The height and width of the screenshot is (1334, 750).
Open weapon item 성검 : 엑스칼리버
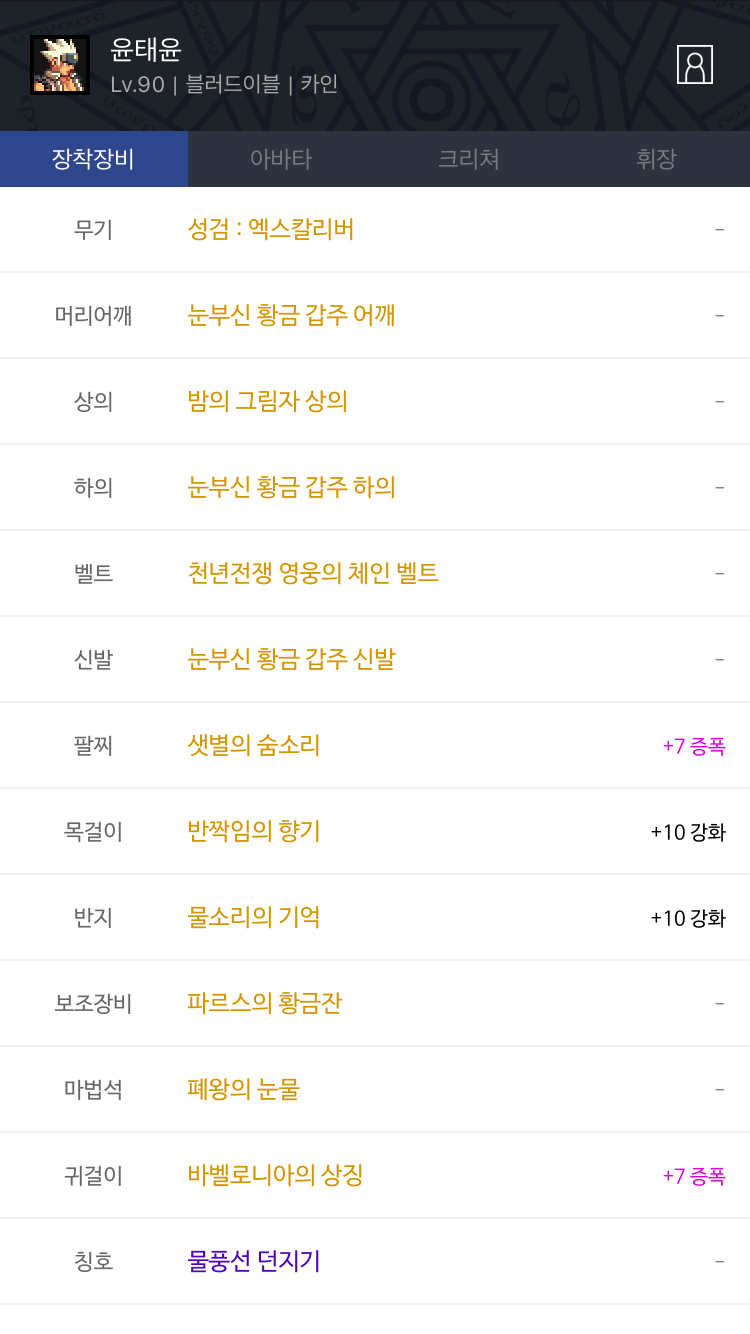271,230
